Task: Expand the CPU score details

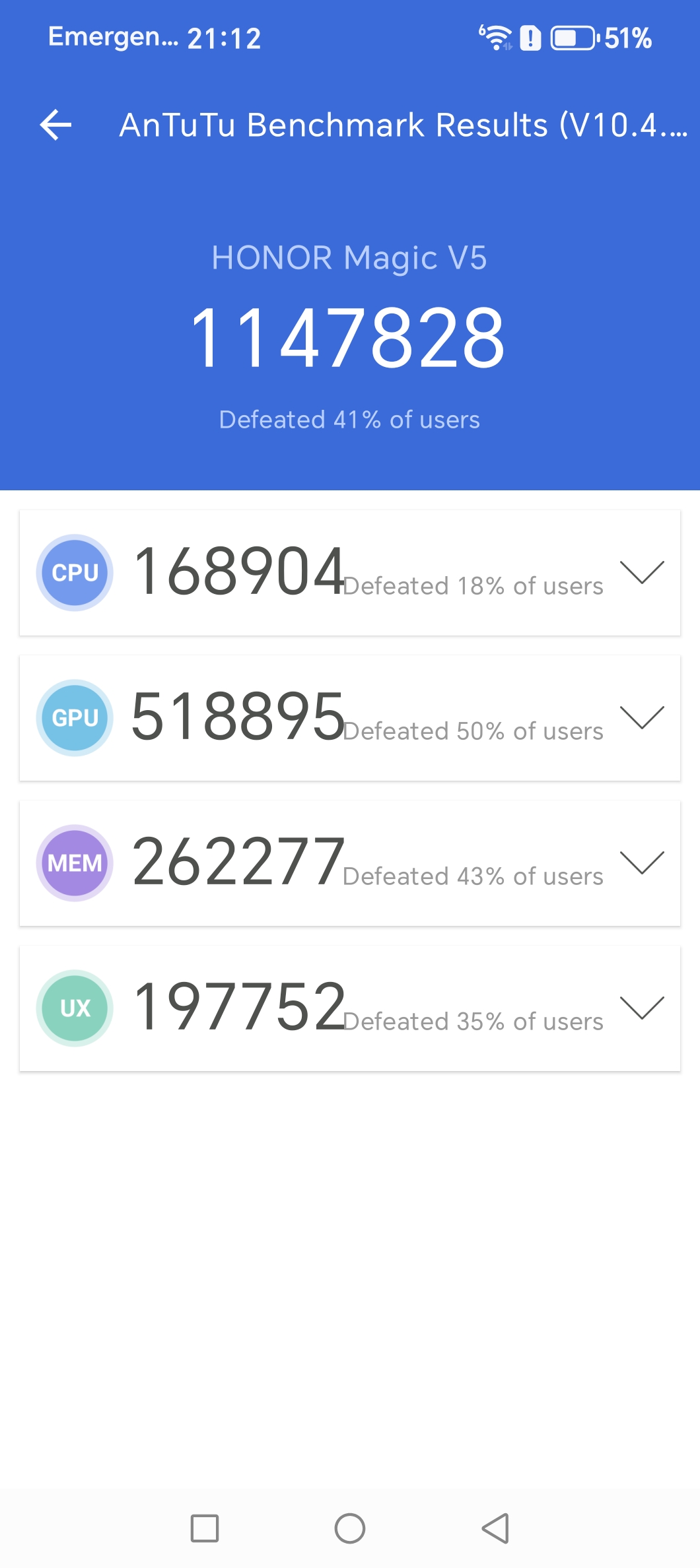Action: [x=641, y=572]
